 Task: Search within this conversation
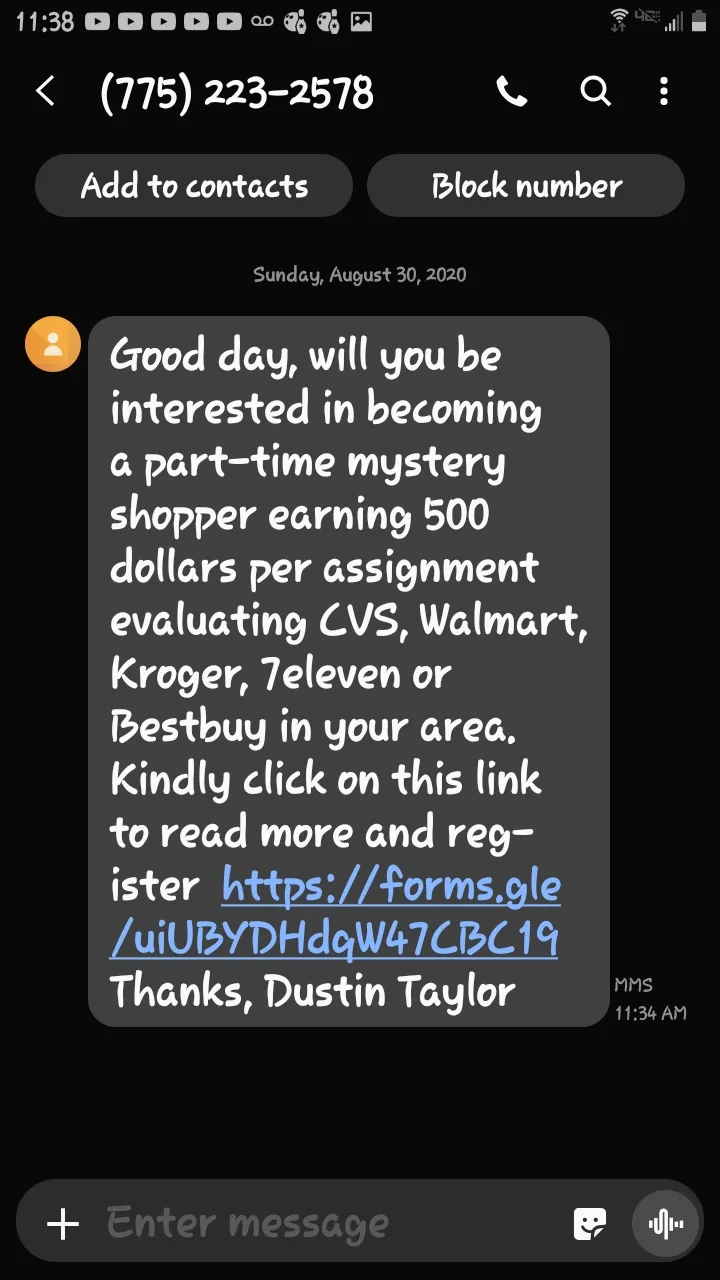click(595, 92)
